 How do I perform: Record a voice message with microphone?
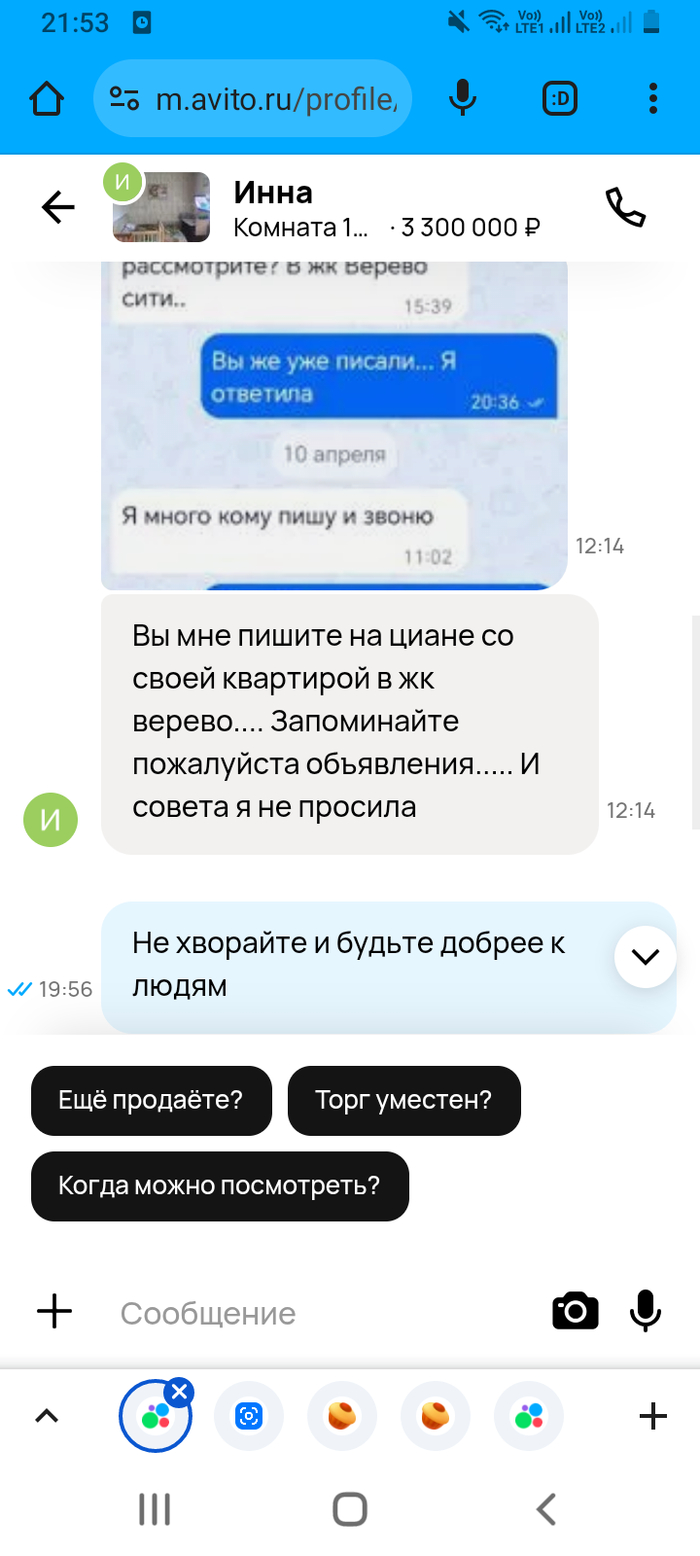pyautogui.click(x=645, y=1311)
